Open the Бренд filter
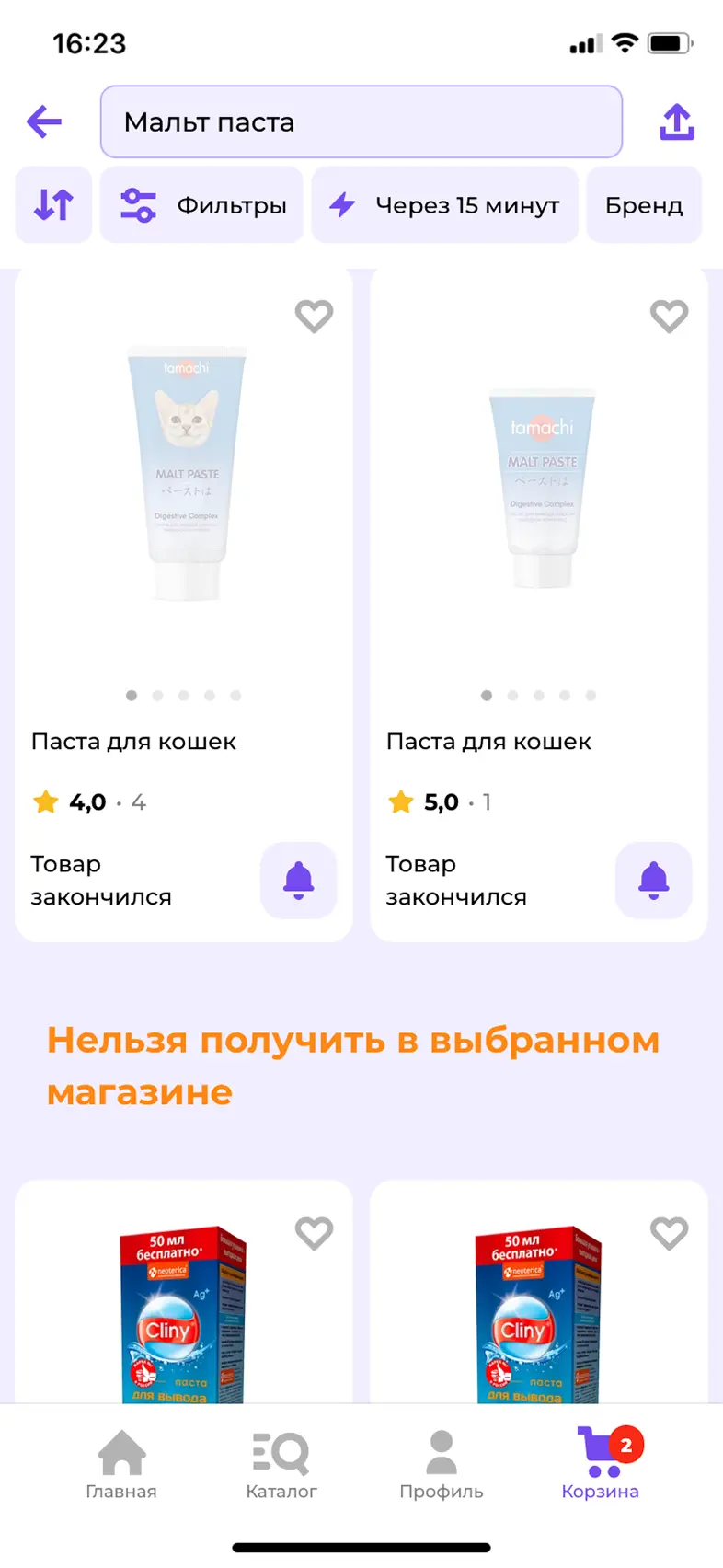The image size is (723, 1568). point(644,204)
